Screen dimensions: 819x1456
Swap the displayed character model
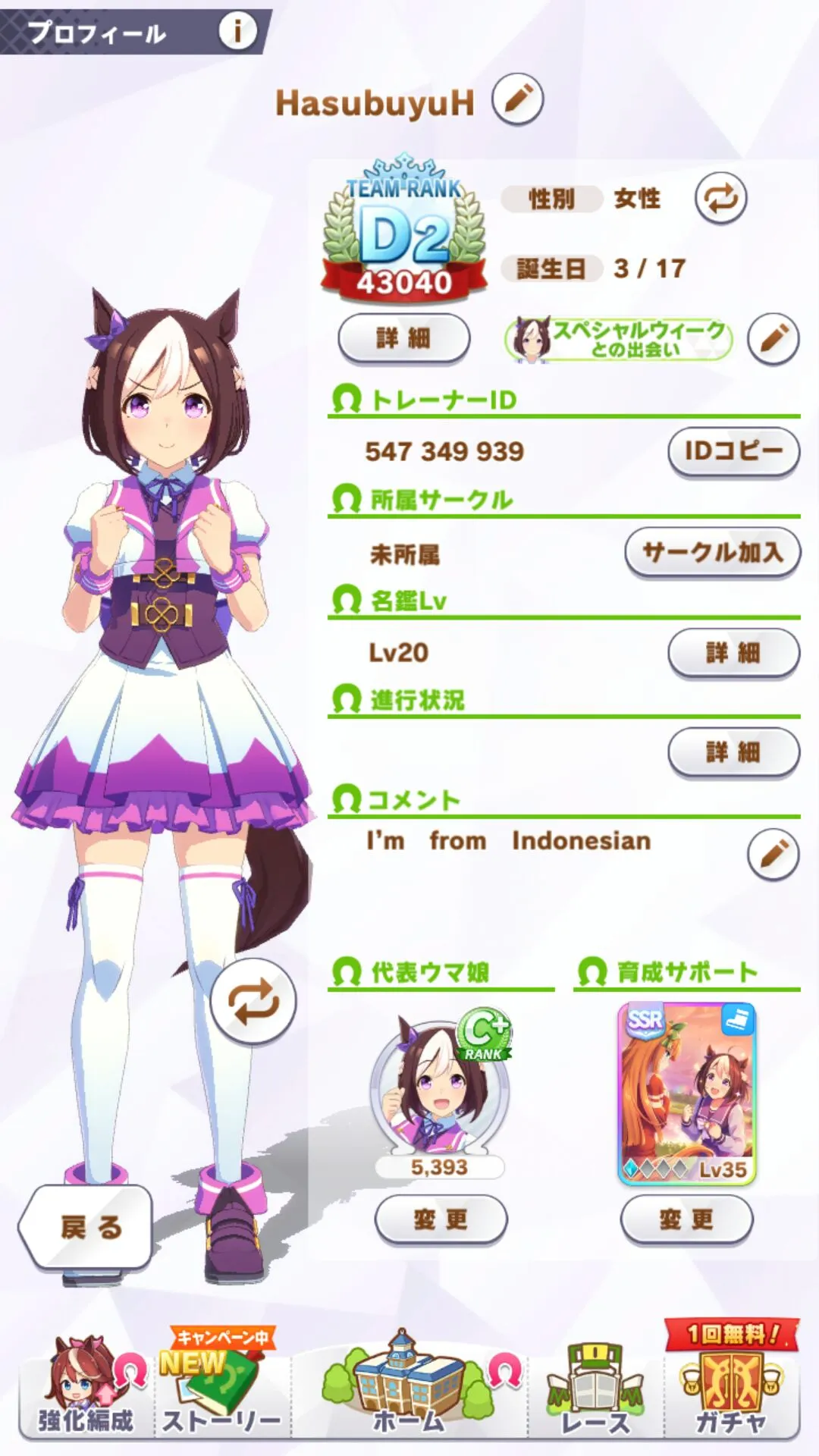click(x=253, y=1002)
